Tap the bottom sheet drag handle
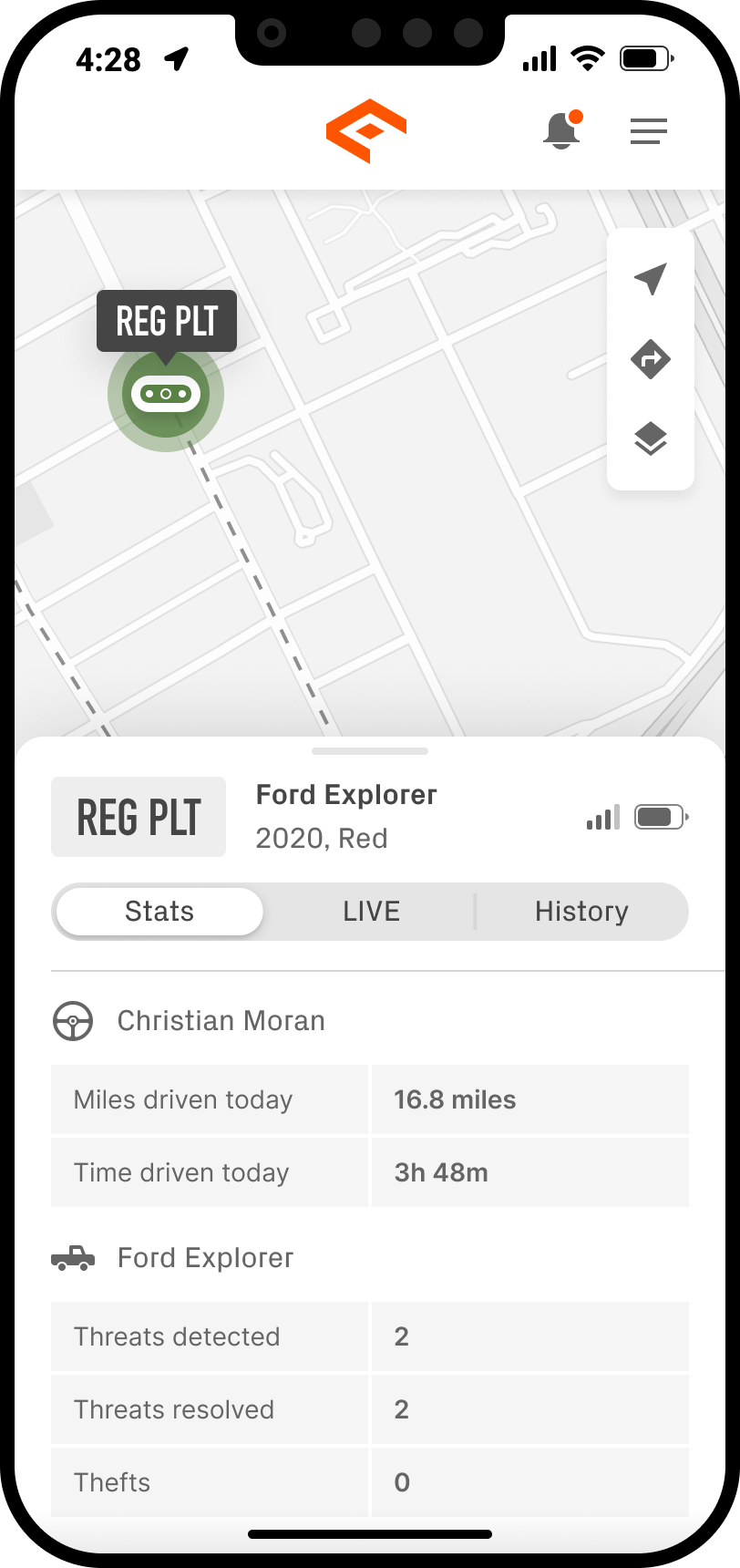Screen dimensions: 740x1568 pyautogui.click(x=370, y=751)
